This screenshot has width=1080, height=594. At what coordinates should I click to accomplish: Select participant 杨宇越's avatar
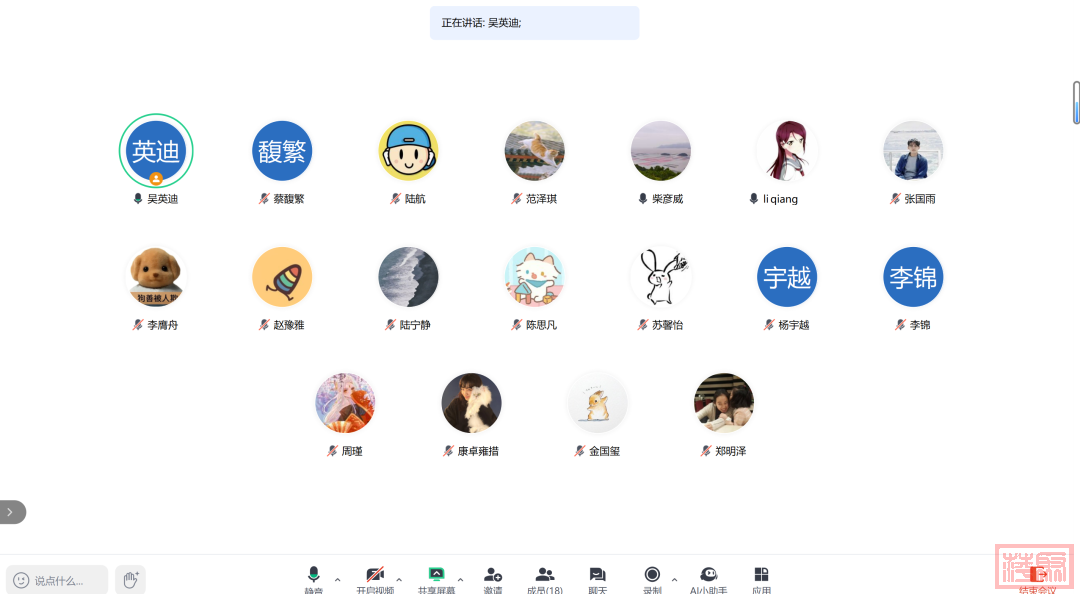(787, 277)
